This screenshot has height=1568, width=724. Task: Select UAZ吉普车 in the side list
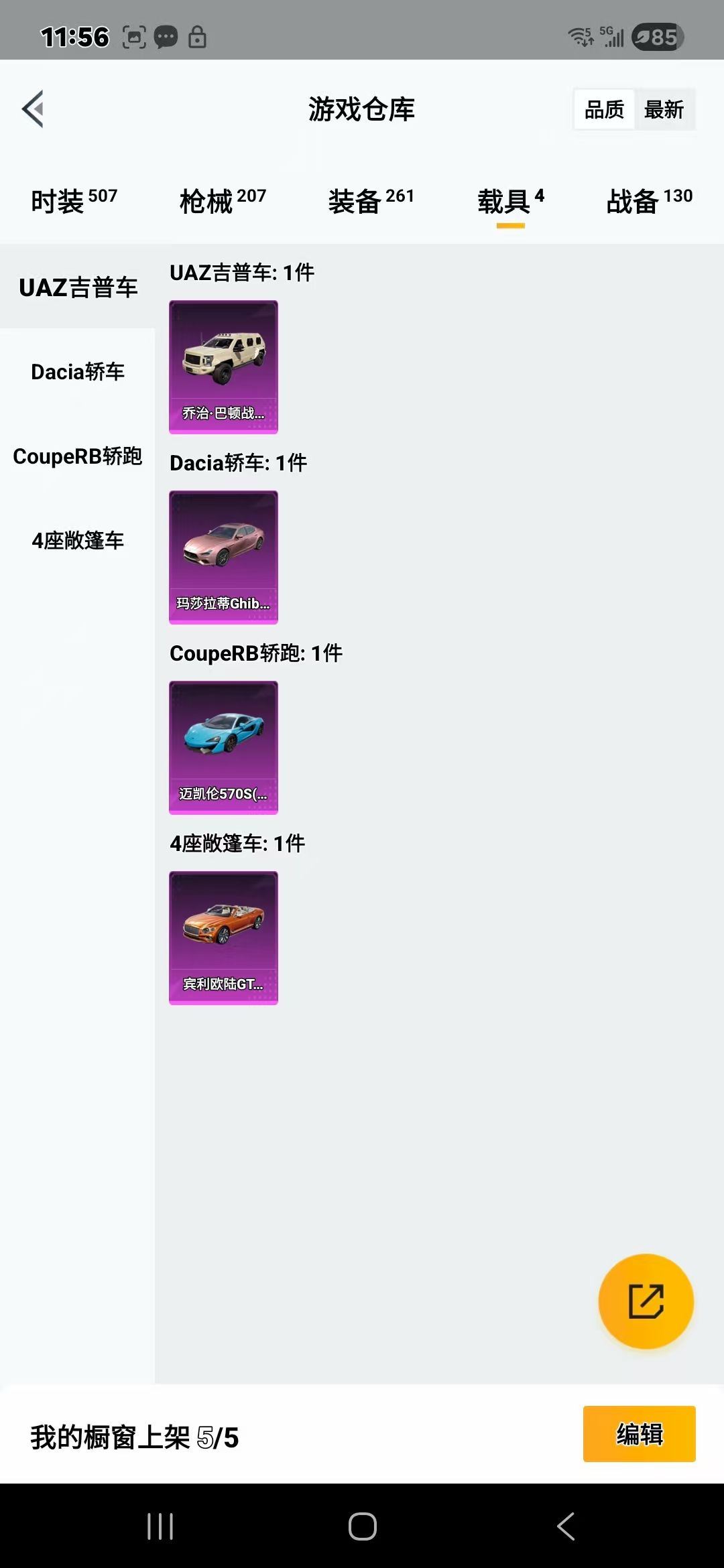click(78, 287)
